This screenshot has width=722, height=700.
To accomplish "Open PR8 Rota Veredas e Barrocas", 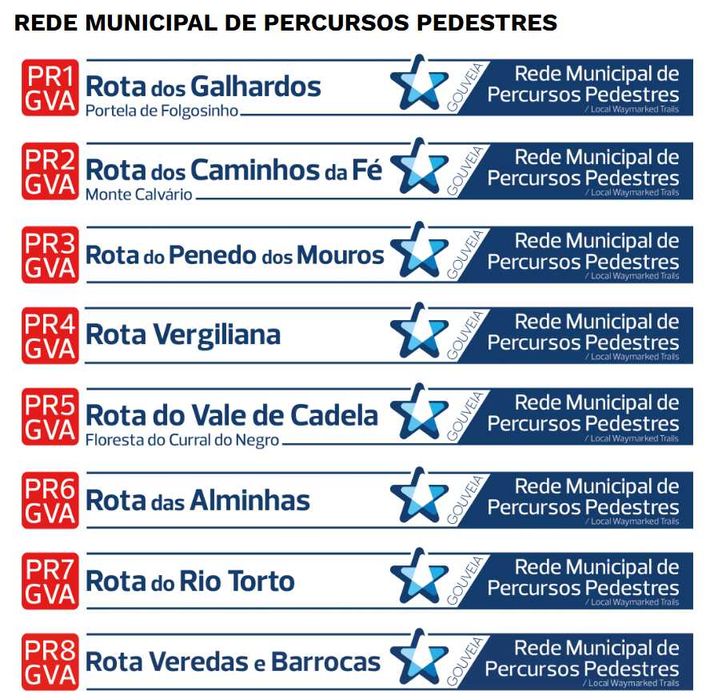I will [x=357, y=661].
